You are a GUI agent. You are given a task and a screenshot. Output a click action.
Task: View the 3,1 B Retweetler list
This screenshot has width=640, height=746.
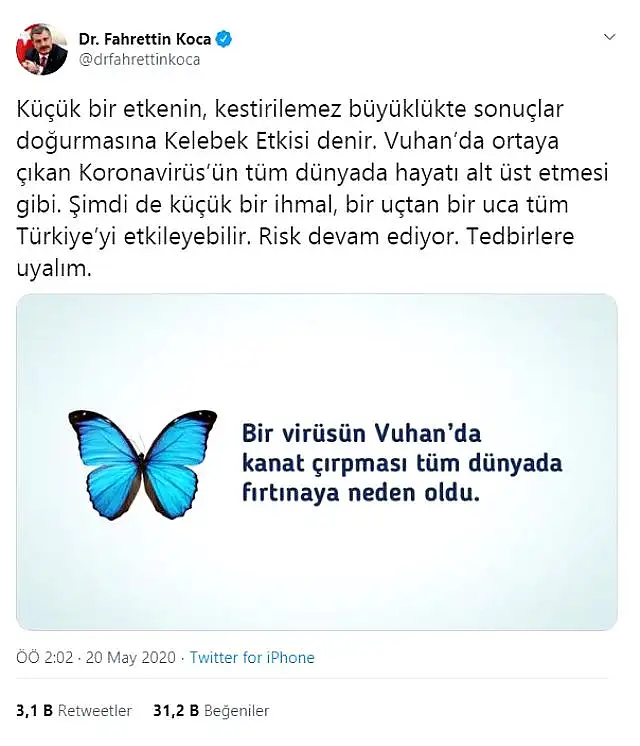point(74,711)
